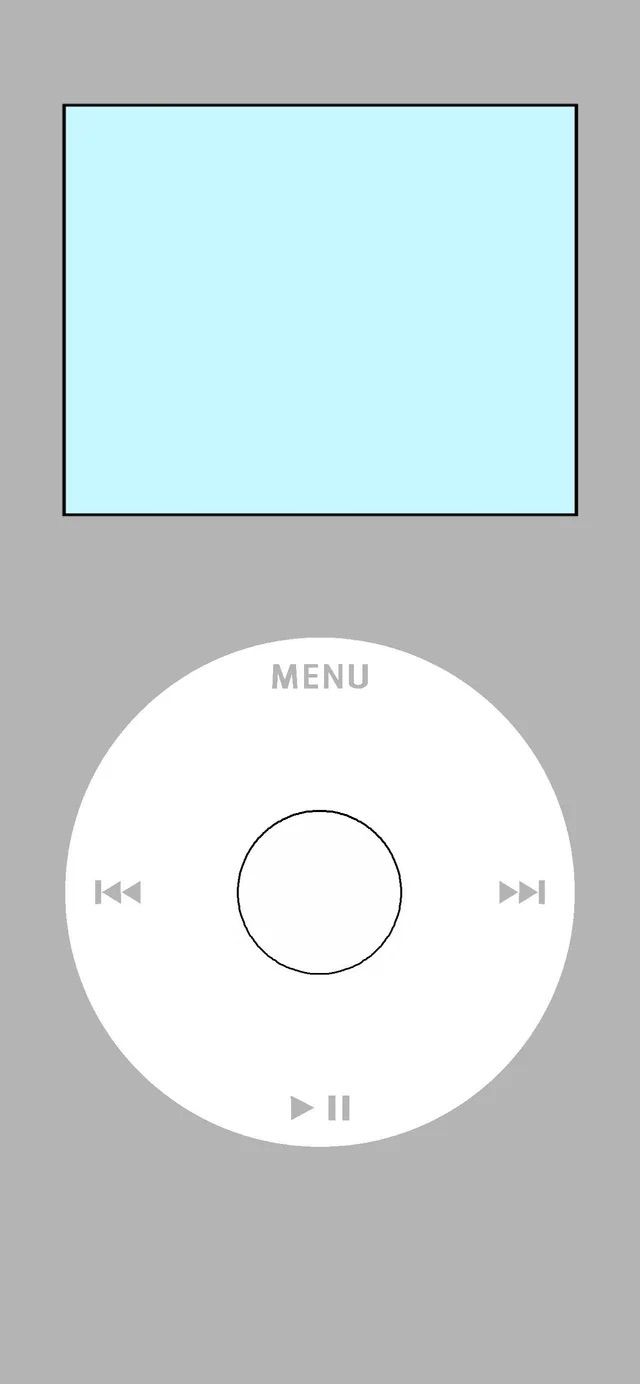Tap the MENU button on the wheel

320,677
